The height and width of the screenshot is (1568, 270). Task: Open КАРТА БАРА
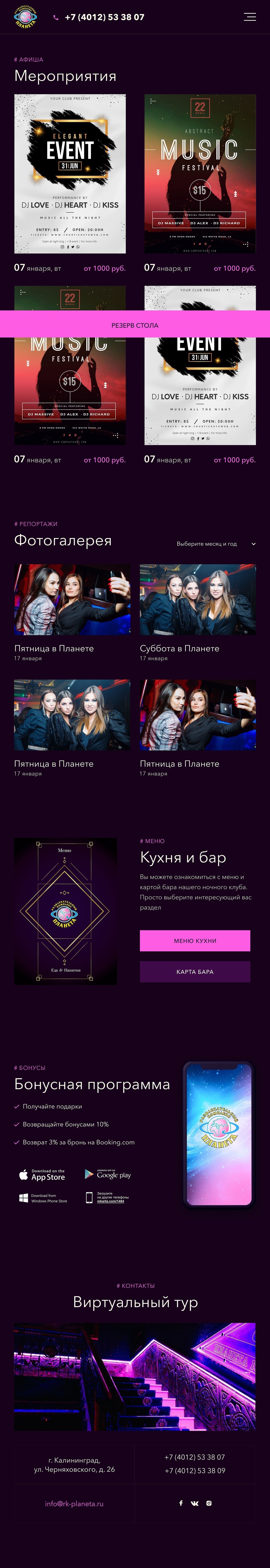point(195,971)
